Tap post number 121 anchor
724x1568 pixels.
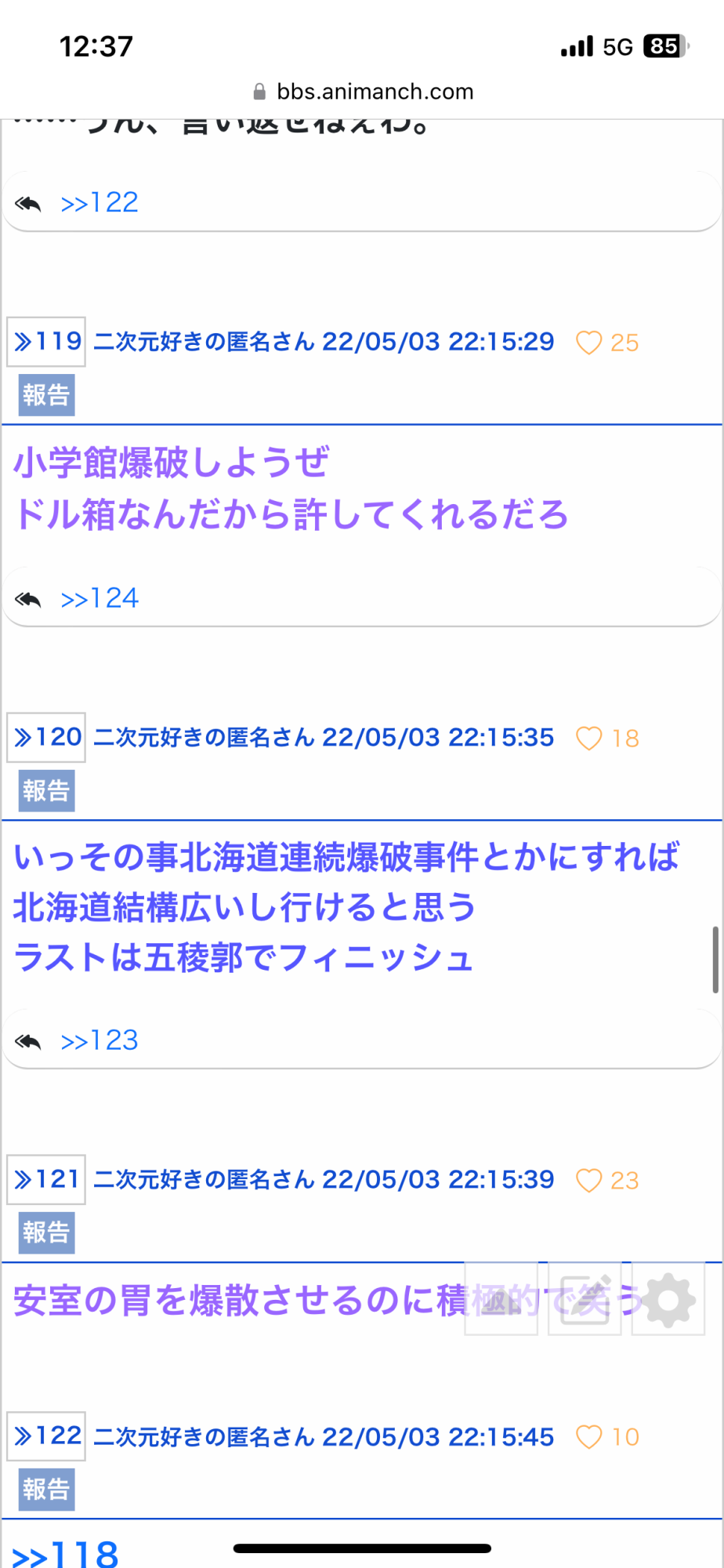click(46, 1180)
